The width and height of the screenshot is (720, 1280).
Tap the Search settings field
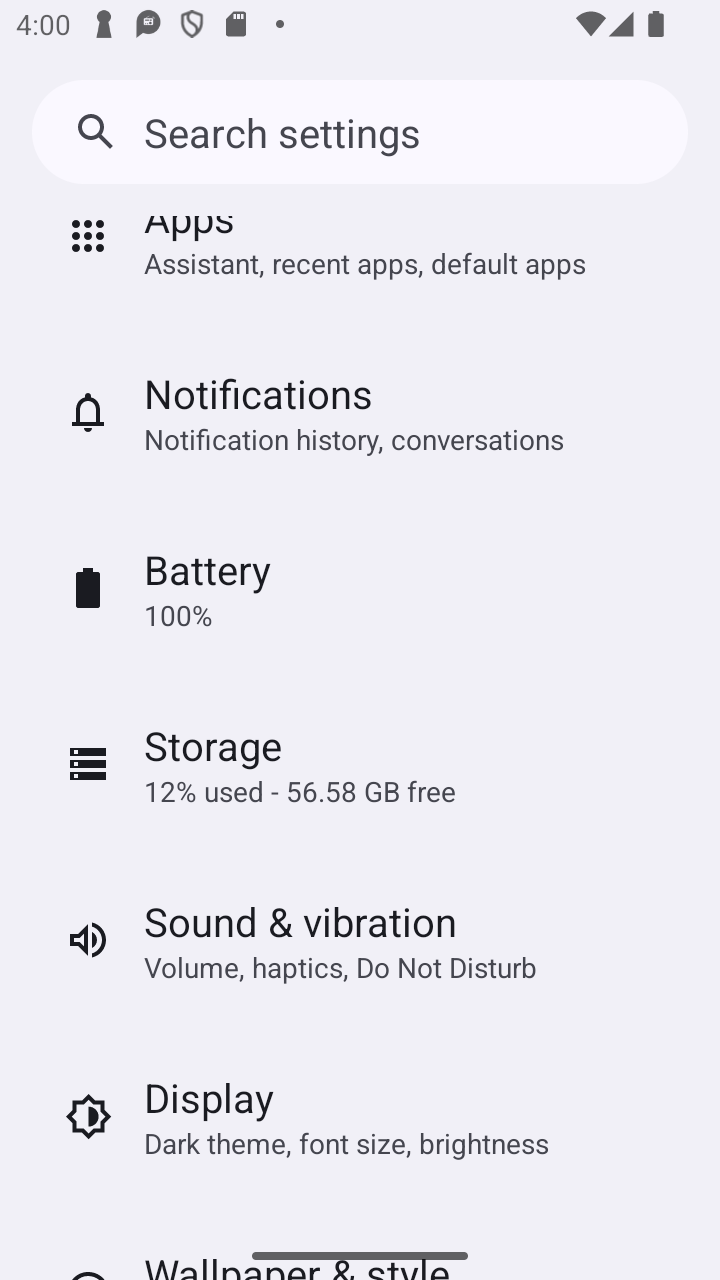[x=360, y=132]
